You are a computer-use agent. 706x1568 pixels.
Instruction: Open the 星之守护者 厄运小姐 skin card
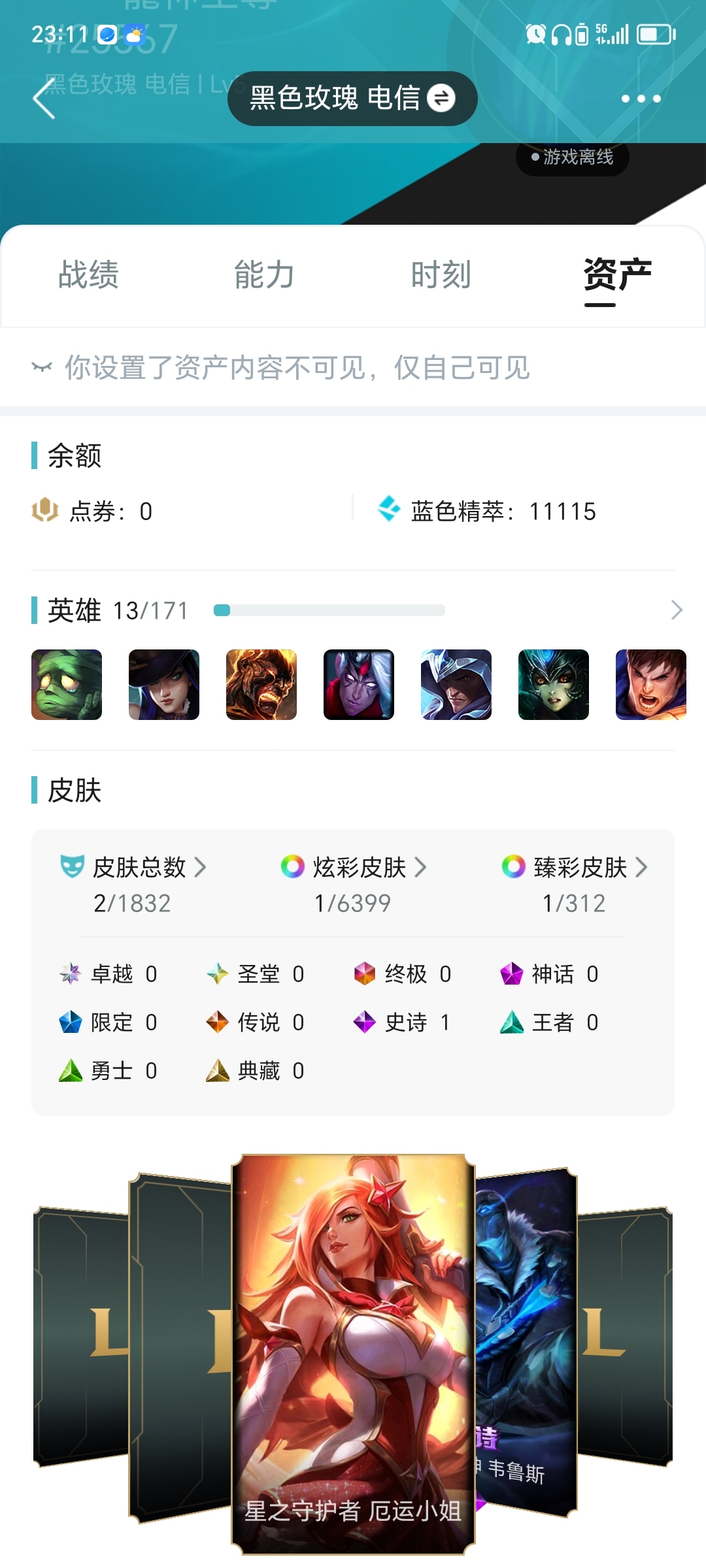[353, 1352]
